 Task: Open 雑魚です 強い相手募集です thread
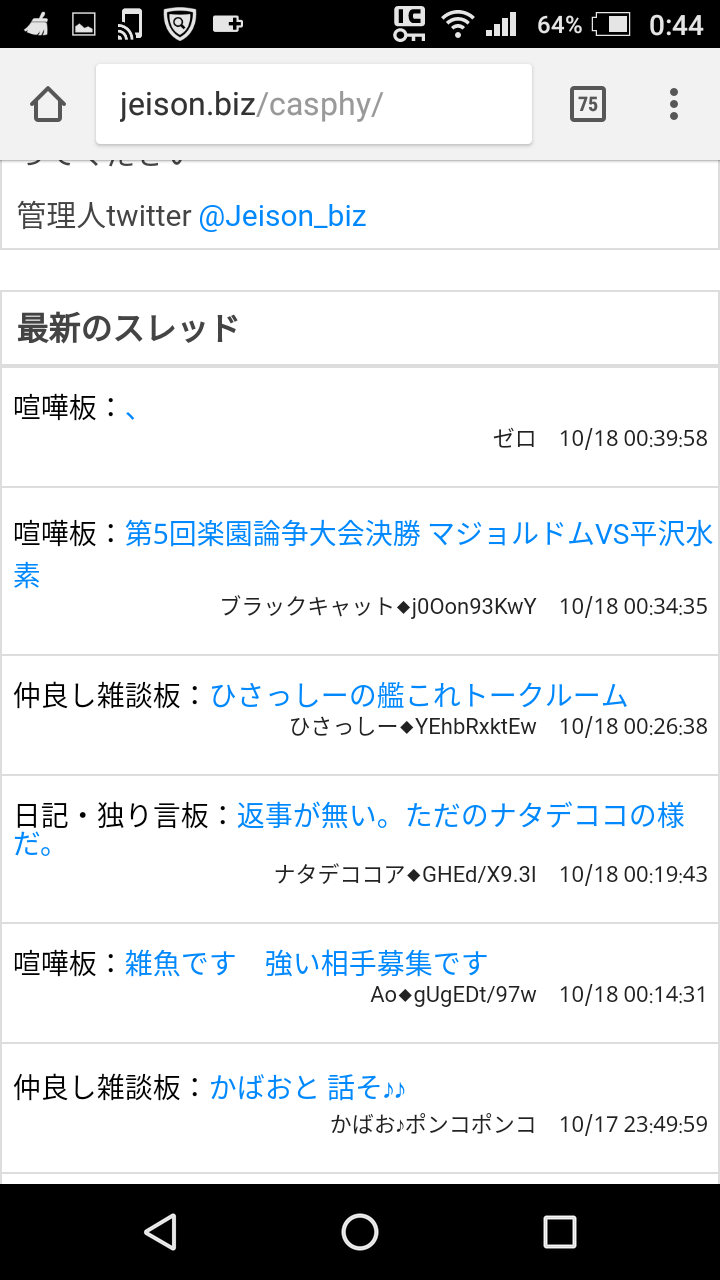coord(305,963)
